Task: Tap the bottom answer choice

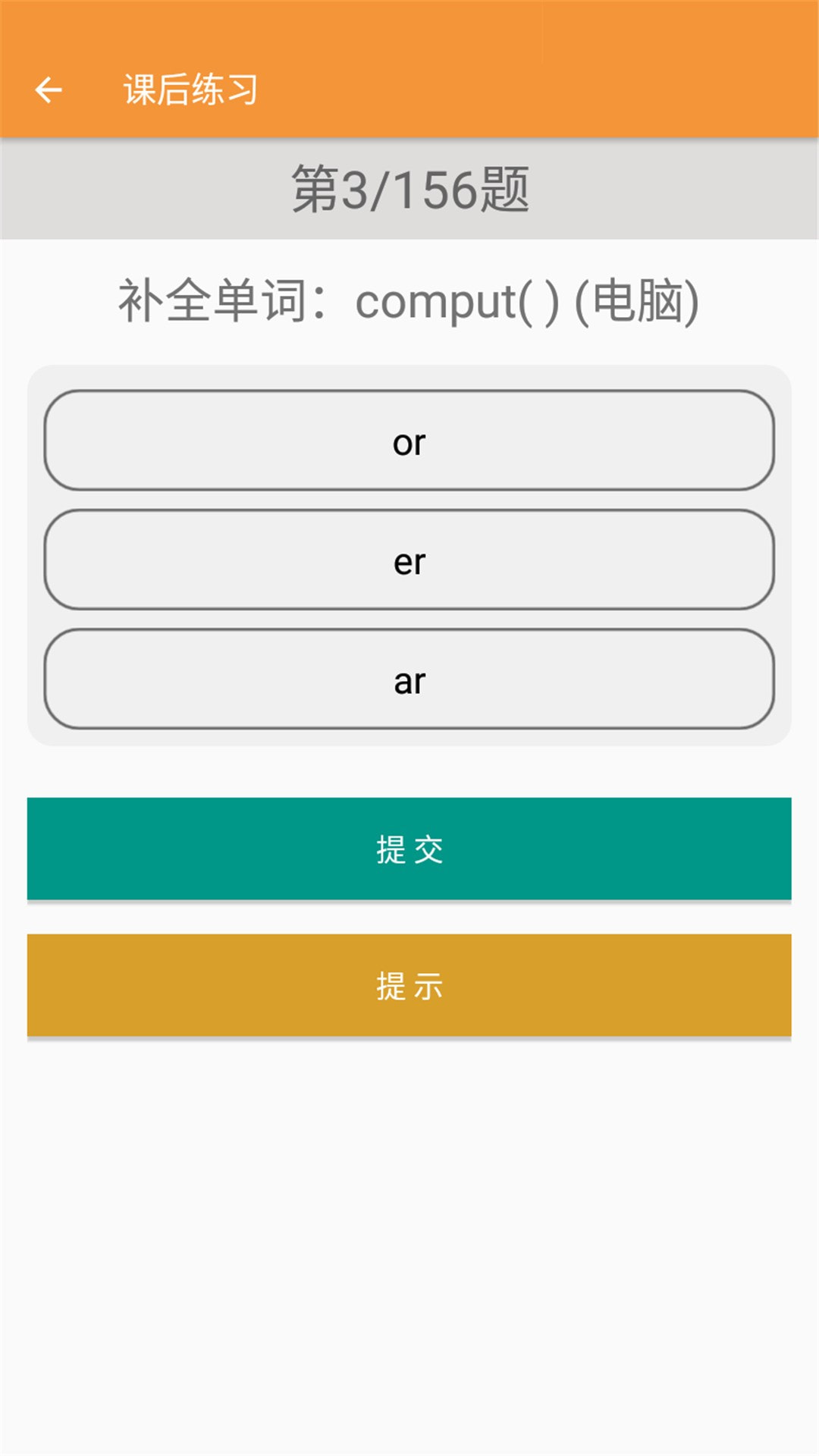Action: (x=409, y=681)
